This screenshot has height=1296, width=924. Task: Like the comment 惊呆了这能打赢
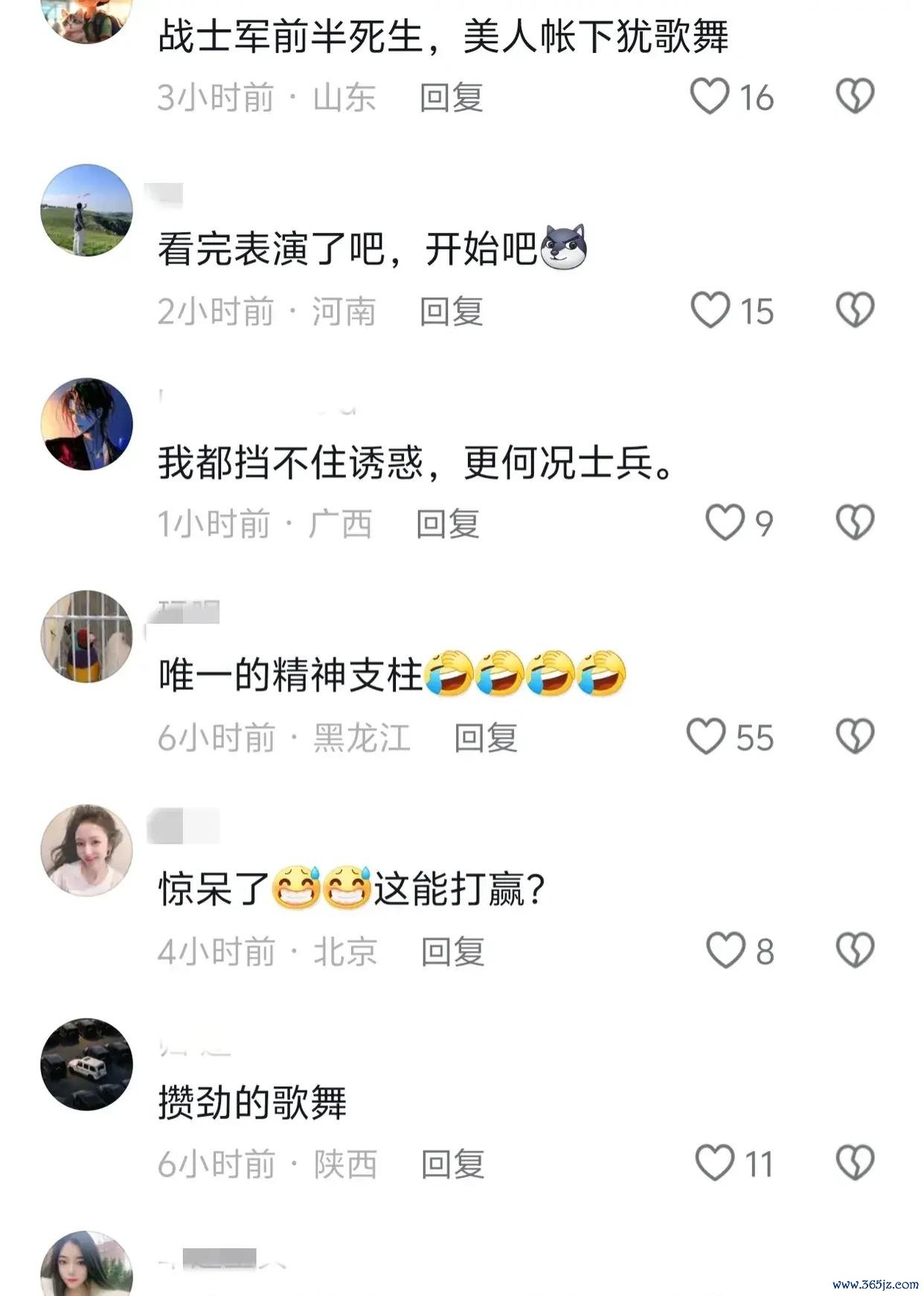click(x=725, y=950)
